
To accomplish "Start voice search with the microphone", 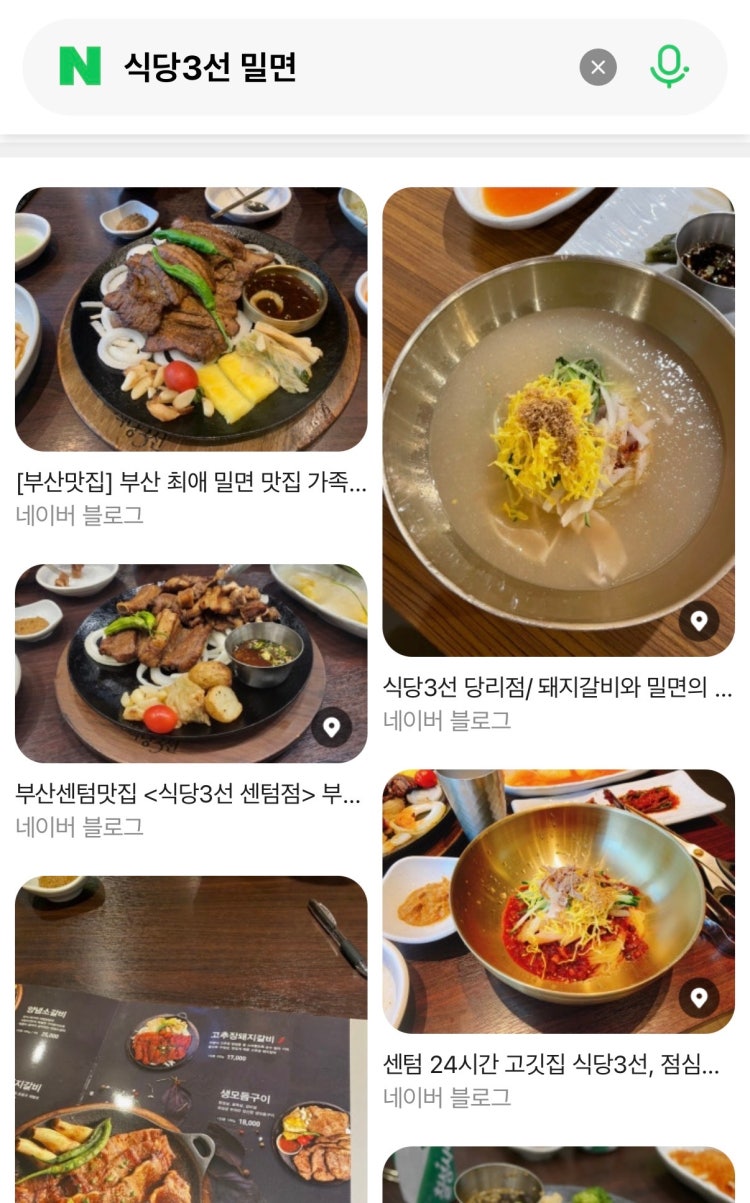I will (x=669, y=68).
